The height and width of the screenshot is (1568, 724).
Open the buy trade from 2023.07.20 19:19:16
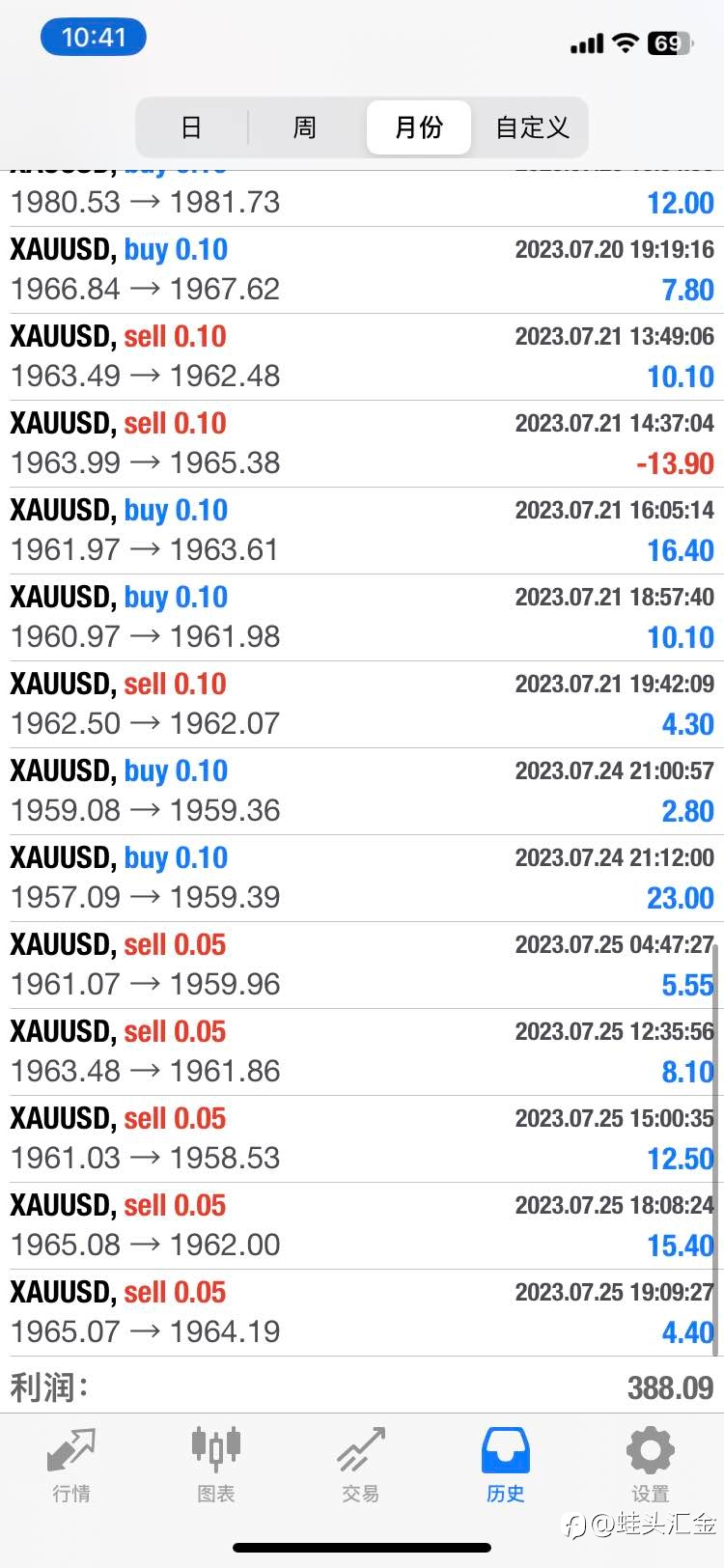pyautogui.click(x=362, y=270)
